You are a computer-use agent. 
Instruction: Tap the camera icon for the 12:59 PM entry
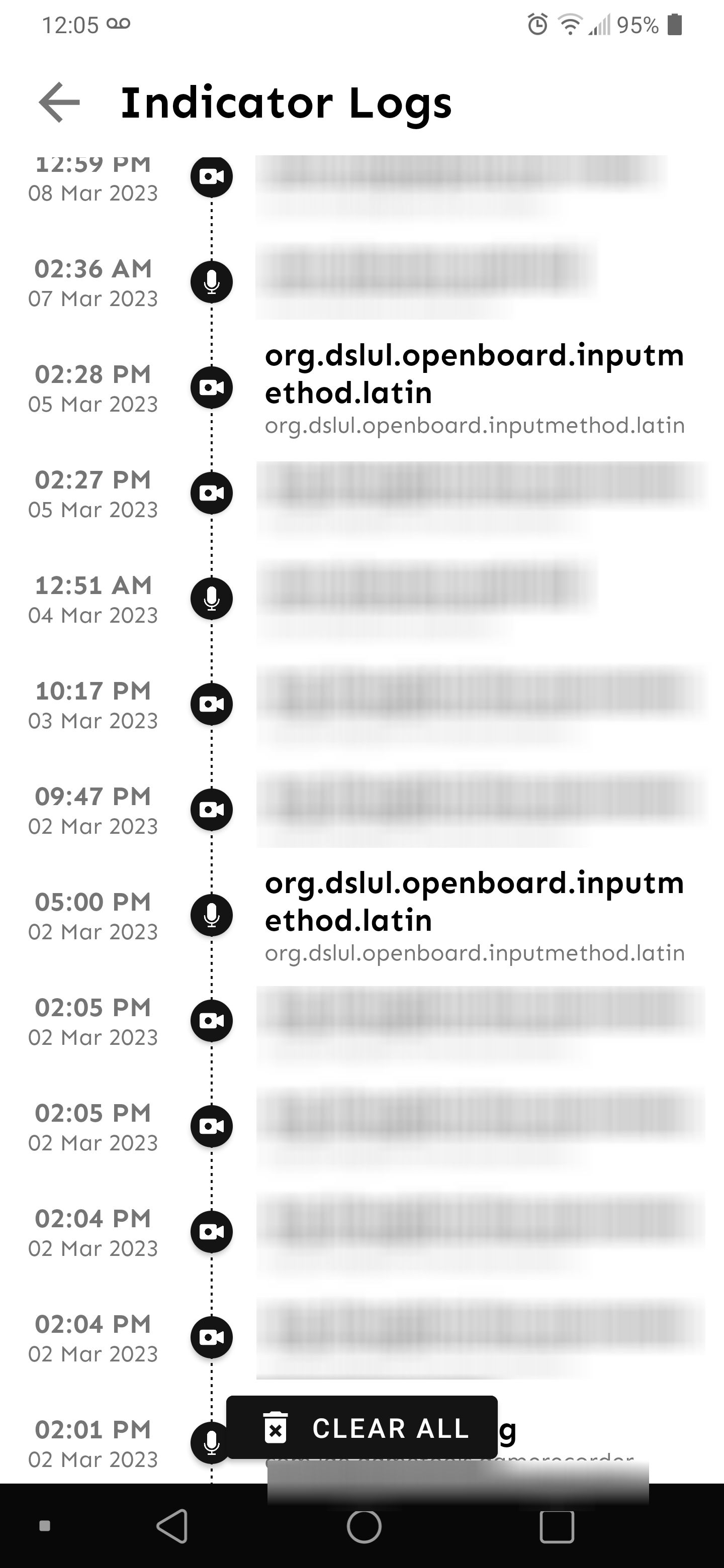211,176
